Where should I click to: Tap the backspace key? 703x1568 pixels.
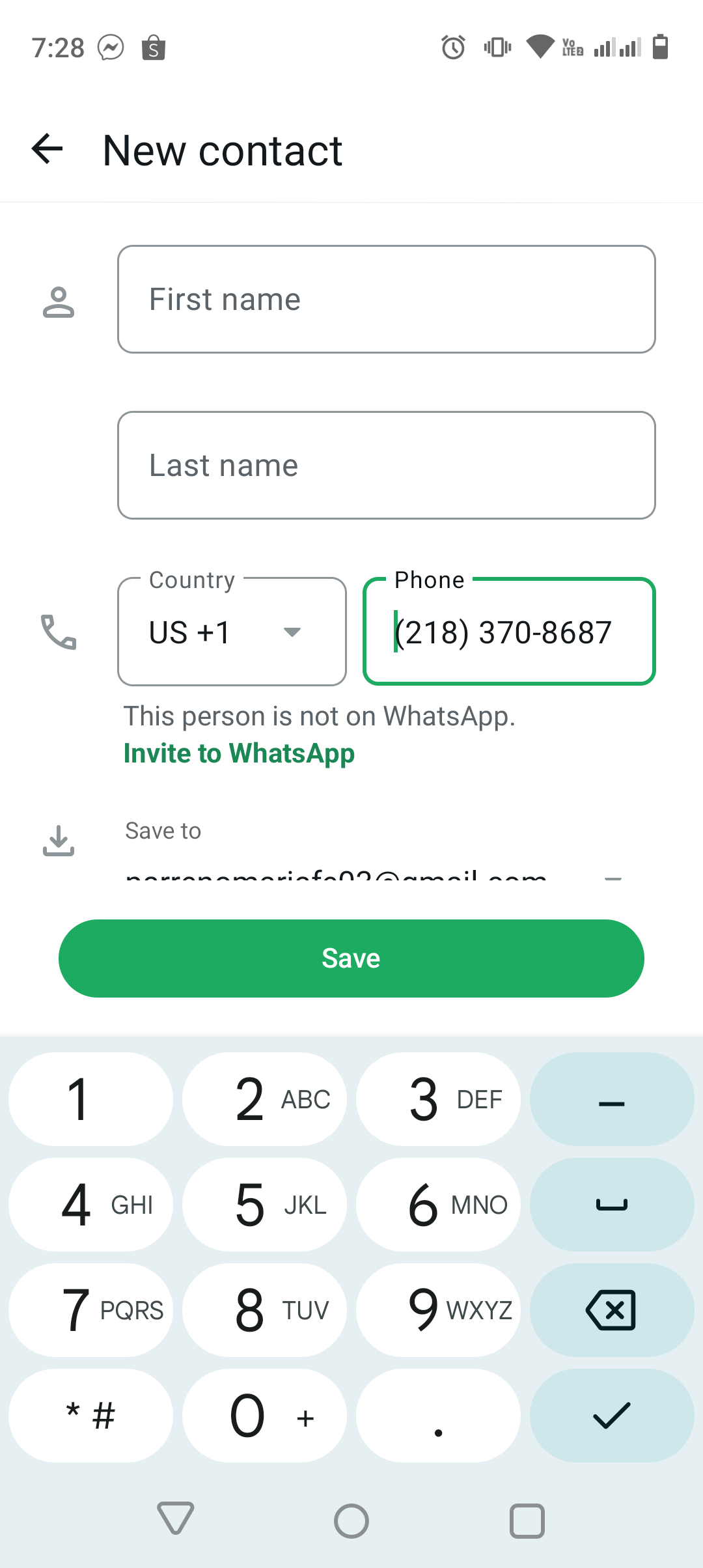612,1310
